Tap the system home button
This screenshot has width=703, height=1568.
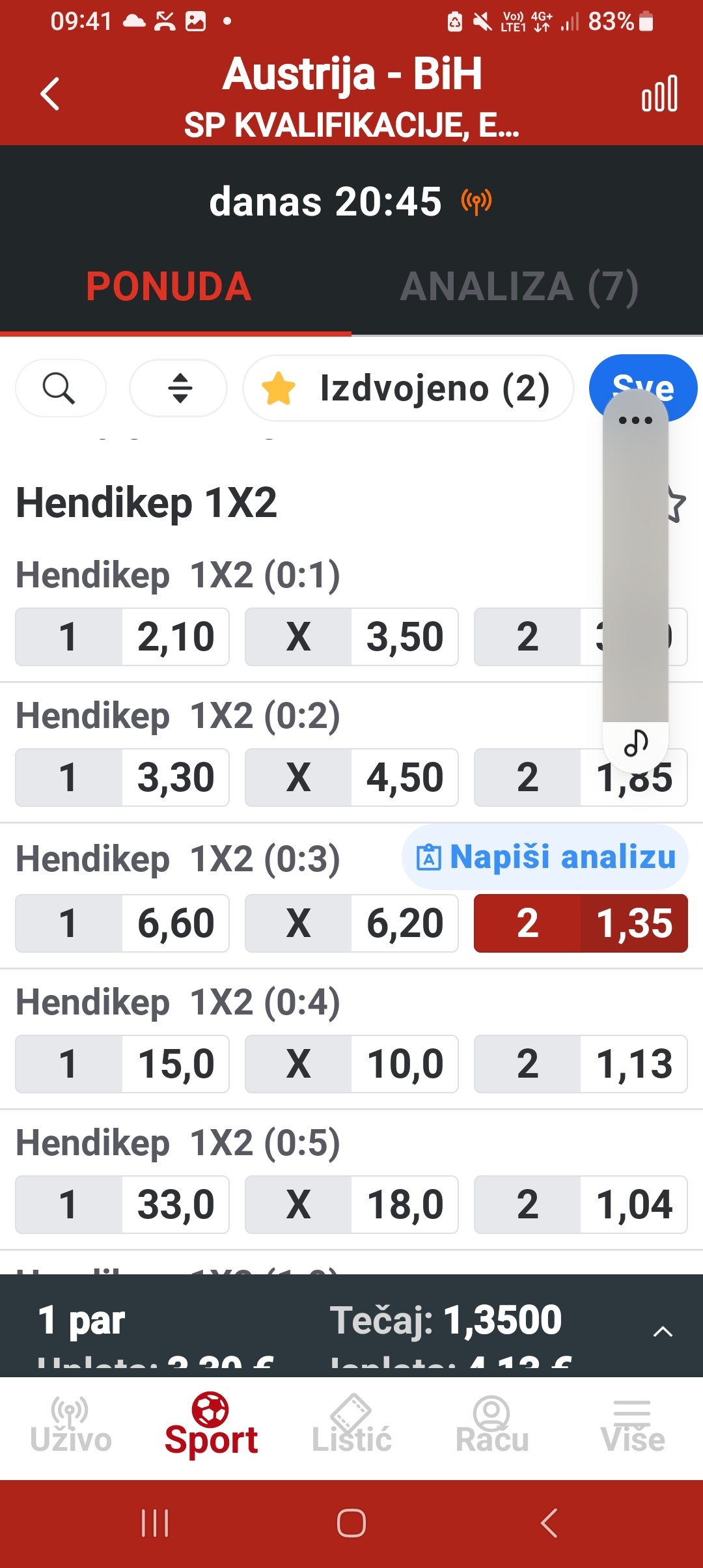[x=351, y=1523]
